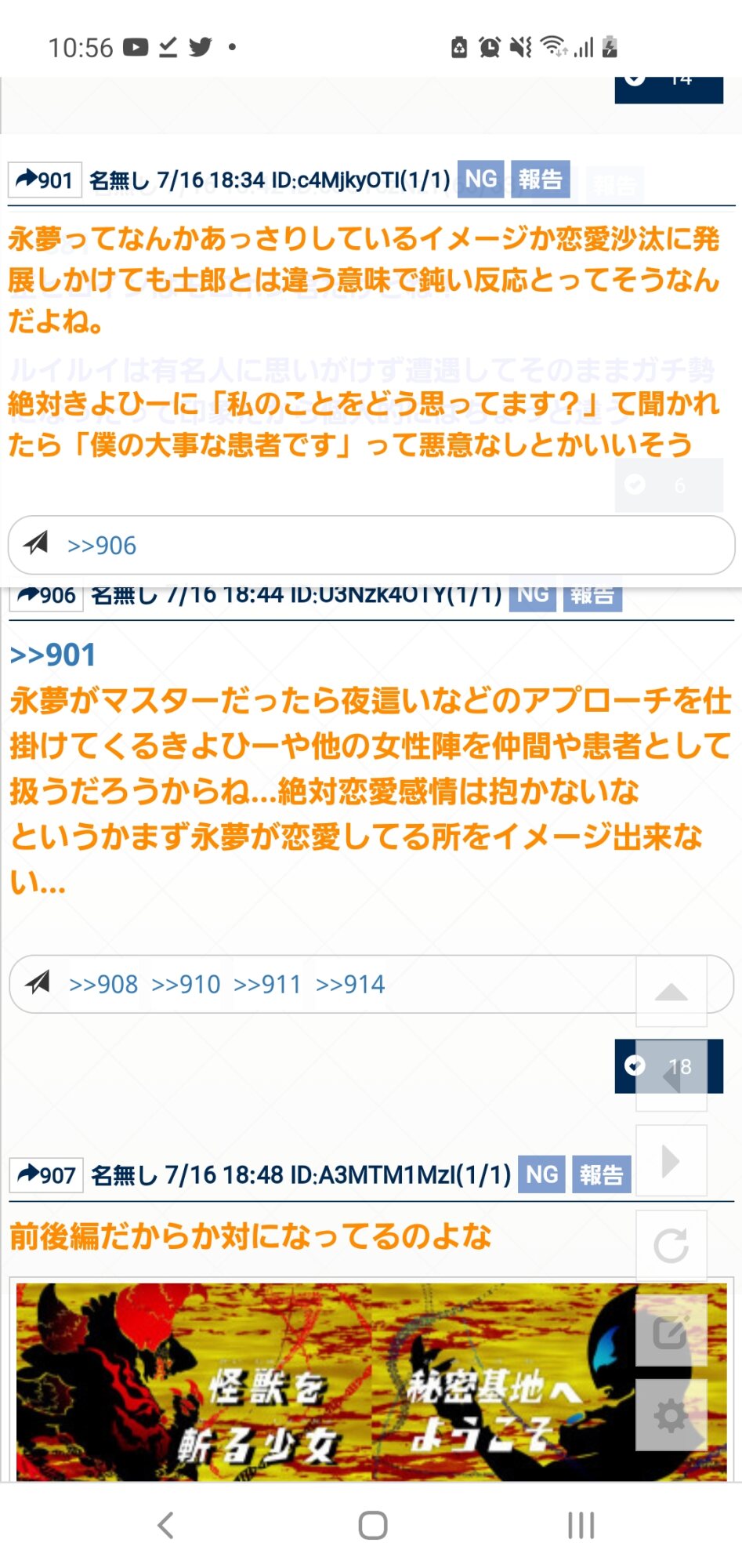This screenshot has height=1568, width=742.
Task: Tap reply number 907 button
Action: [46, 1174]
